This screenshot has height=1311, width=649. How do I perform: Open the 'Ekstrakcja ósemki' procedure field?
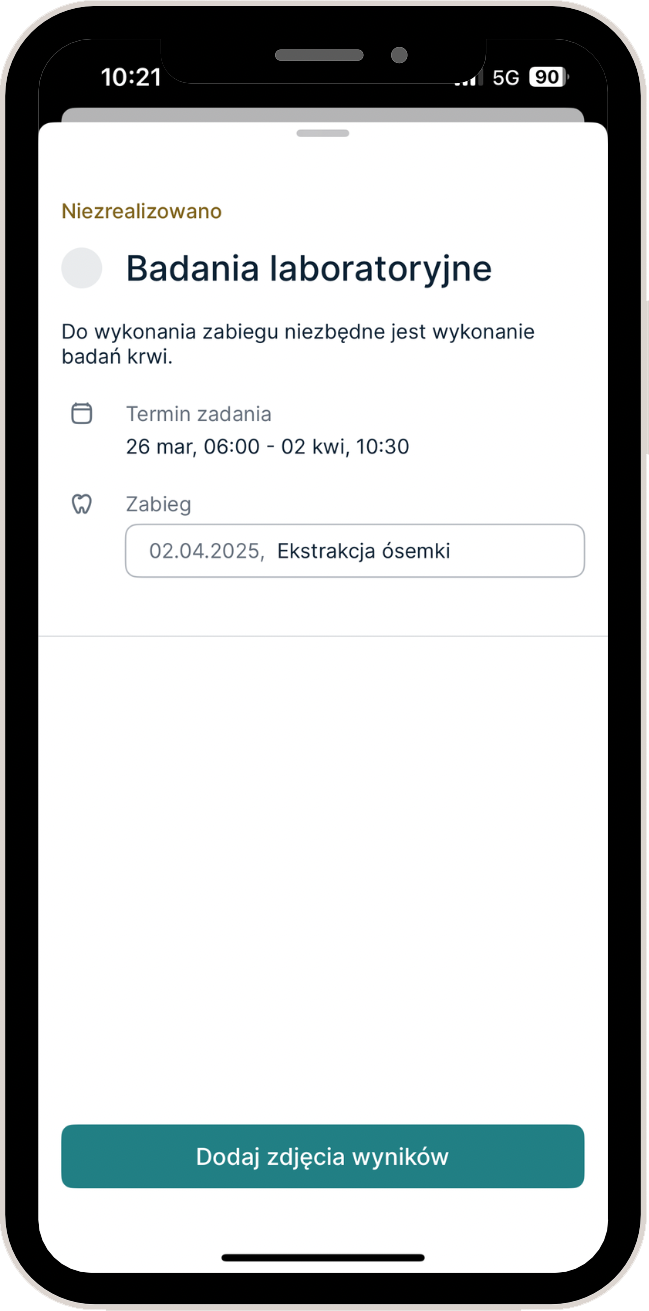pyautogui.click(x=354, y=551)
